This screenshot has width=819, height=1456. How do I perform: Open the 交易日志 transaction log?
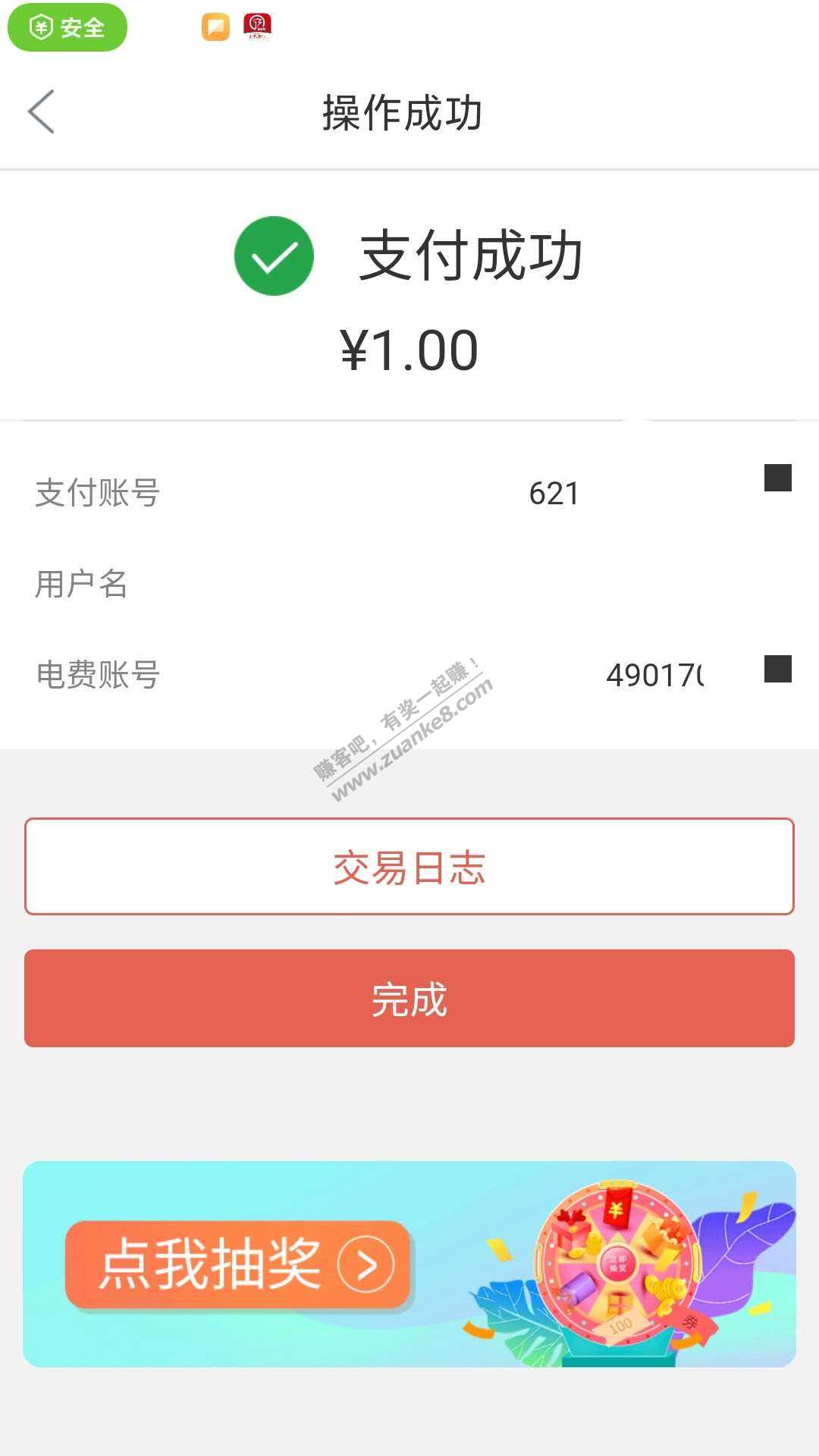[x=409, y=866]
